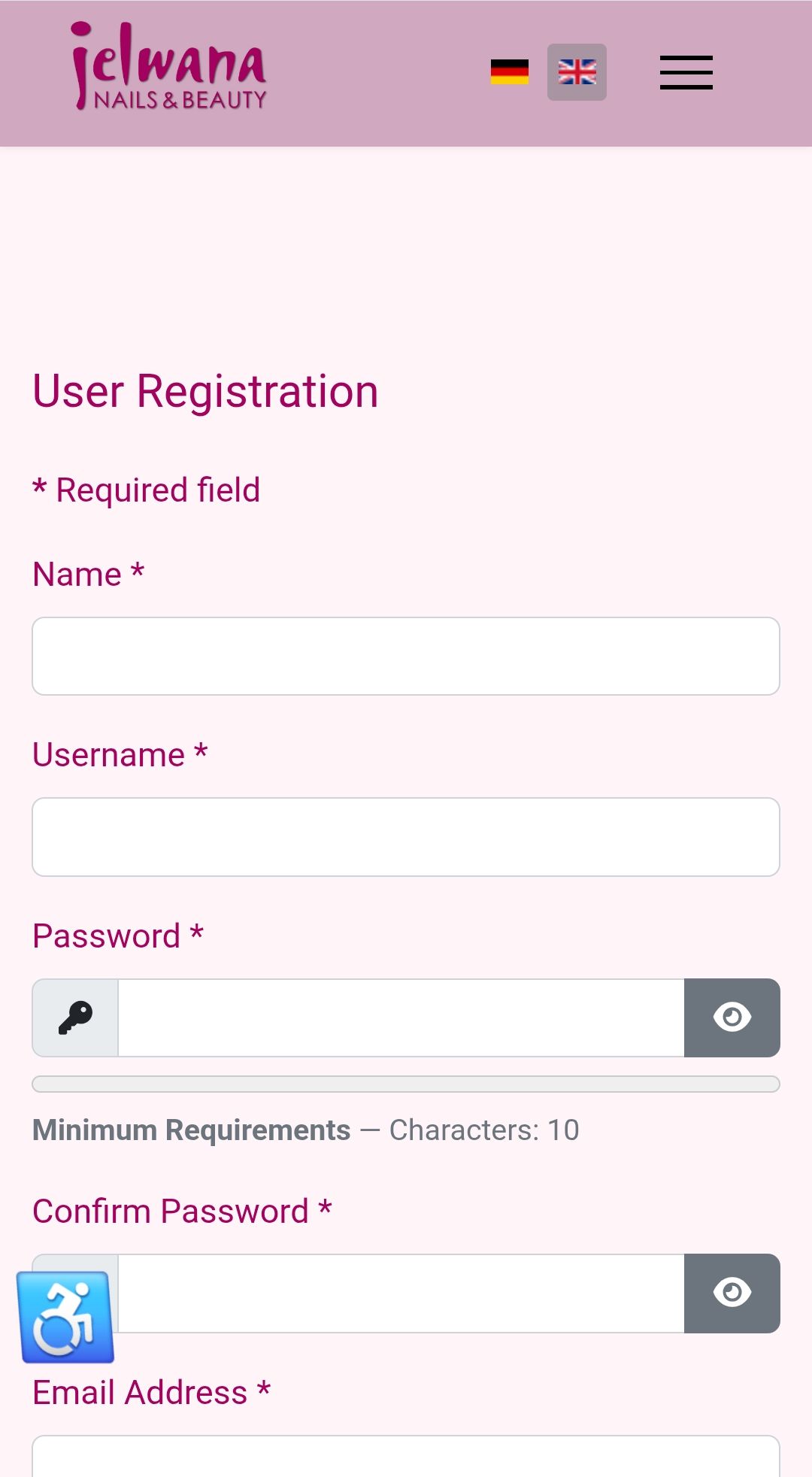Click the Required field notice
This screenshot has height=1477, width=812.
[x=145, y=489]
